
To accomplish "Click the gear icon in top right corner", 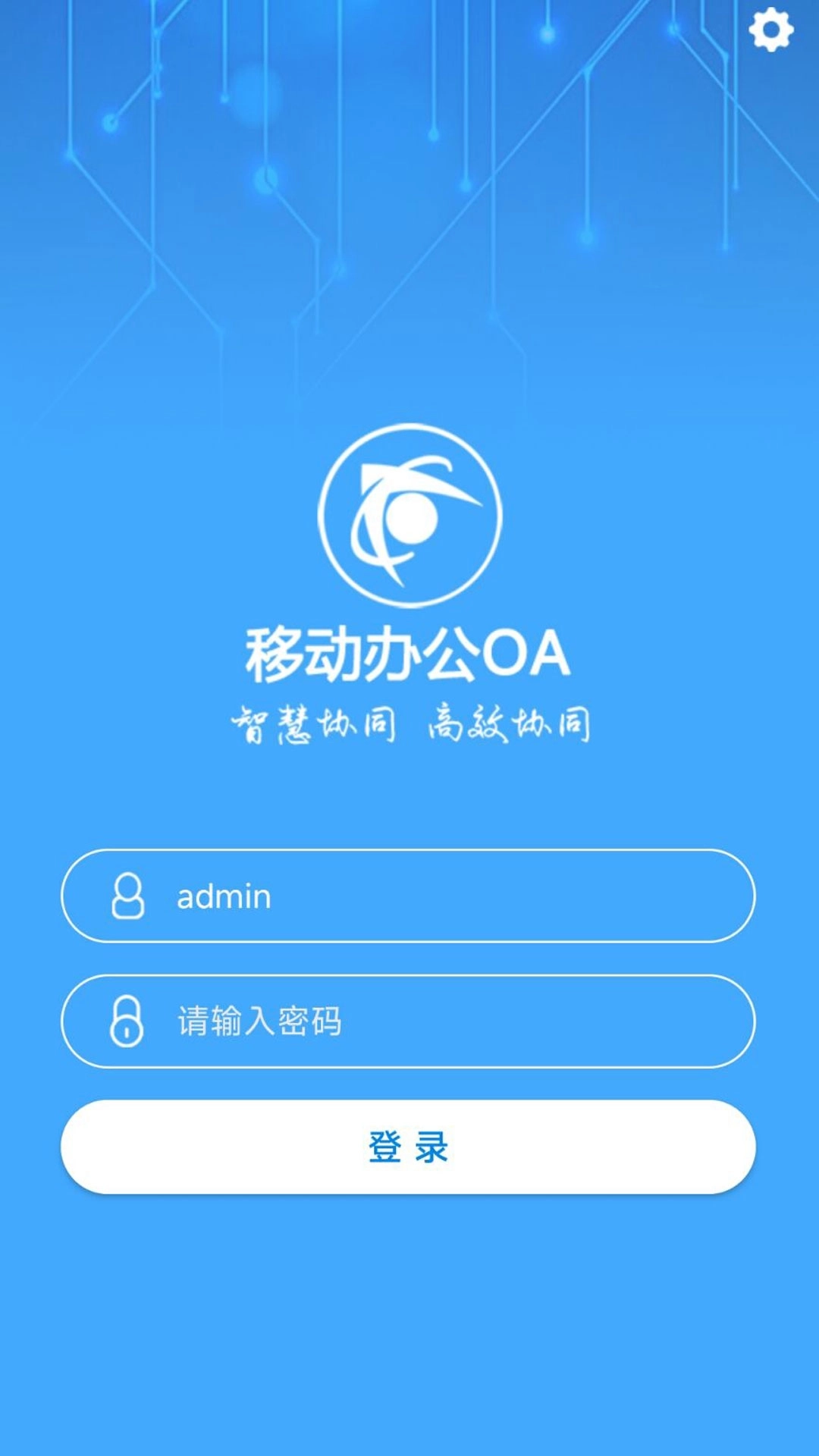I will 771,29.
